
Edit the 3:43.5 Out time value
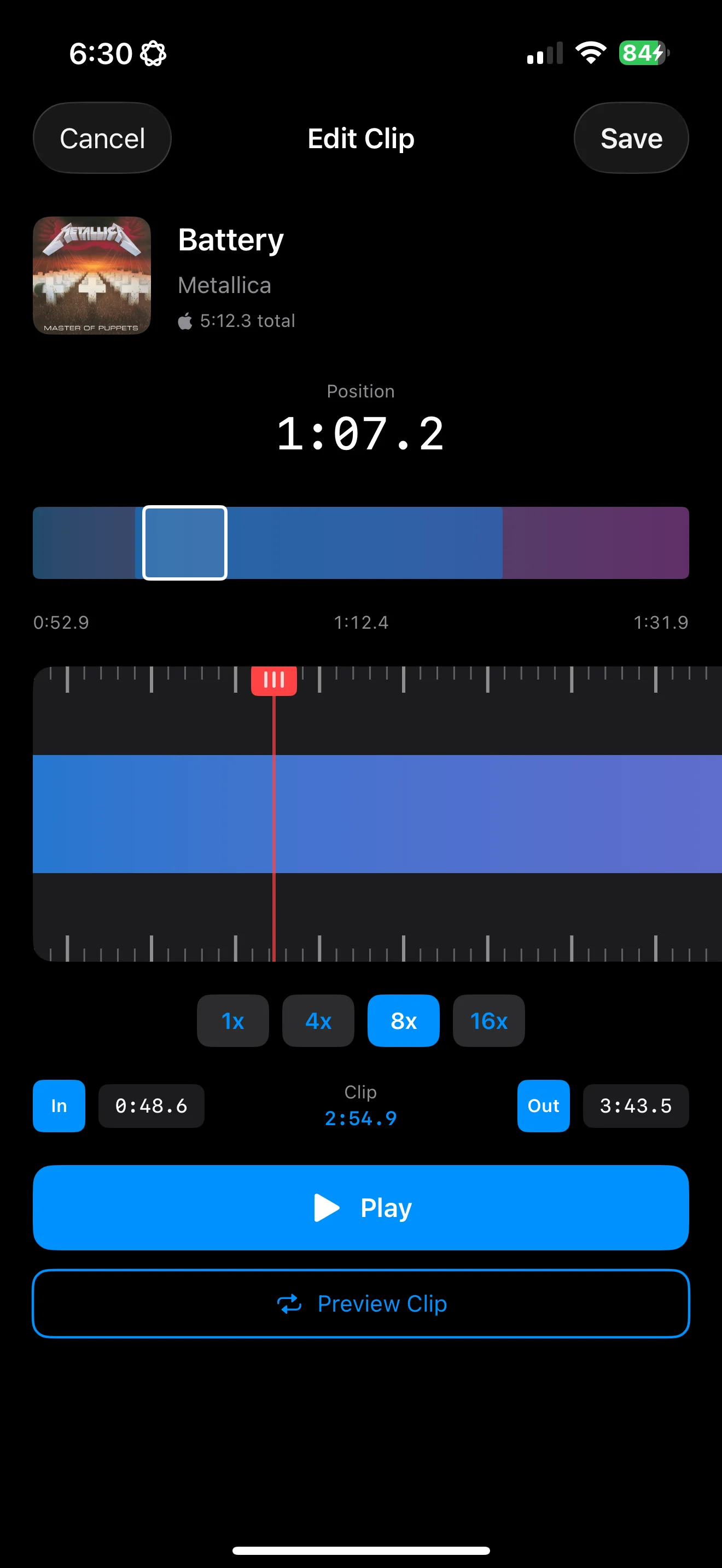[x=636, y=1106]
